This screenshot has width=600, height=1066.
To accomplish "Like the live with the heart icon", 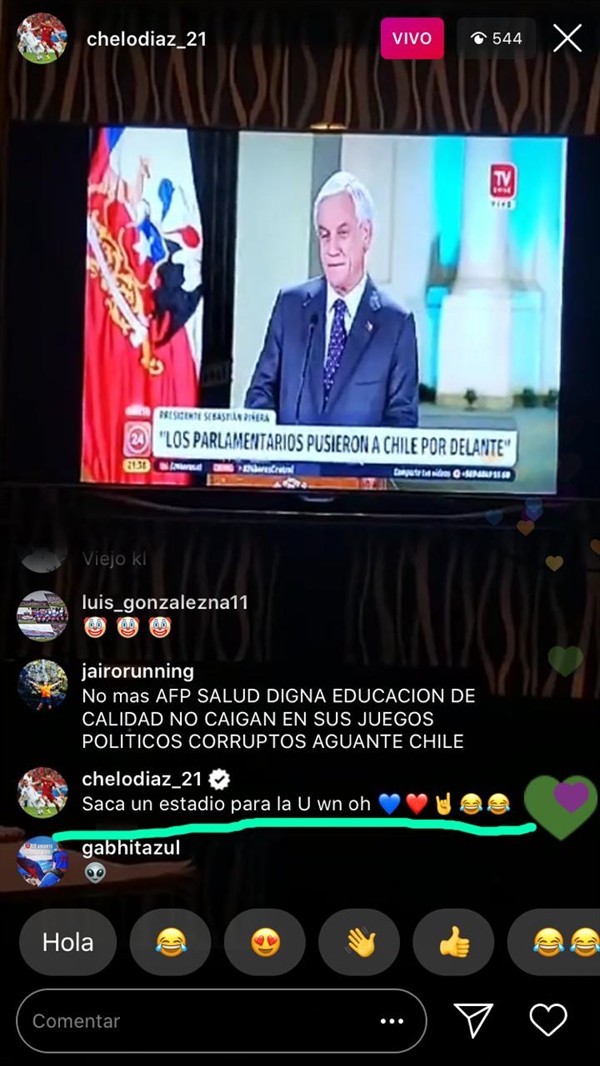I will coord(548,1020).
